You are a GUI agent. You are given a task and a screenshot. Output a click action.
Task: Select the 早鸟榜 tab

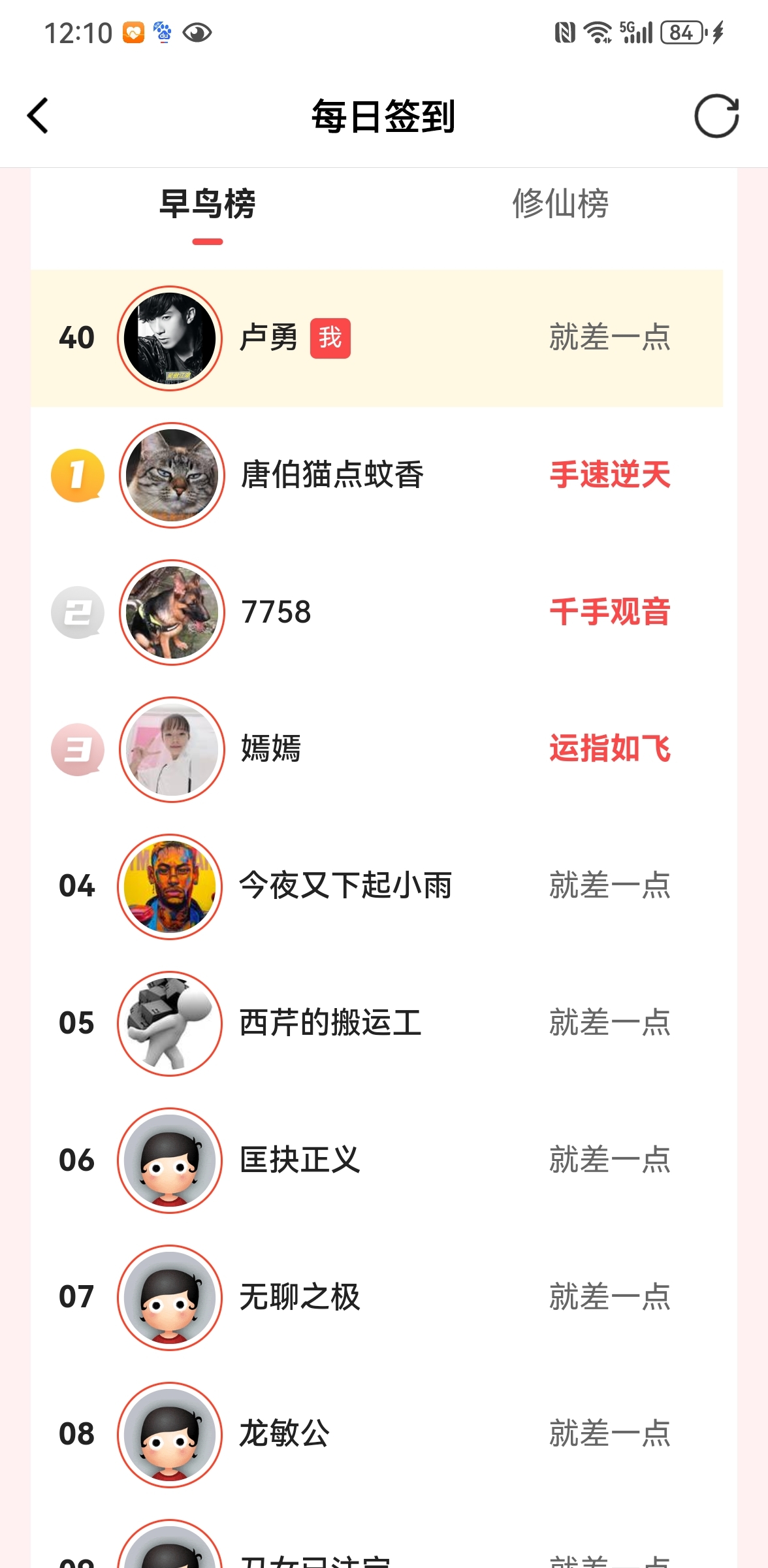(x=208, y=204)
